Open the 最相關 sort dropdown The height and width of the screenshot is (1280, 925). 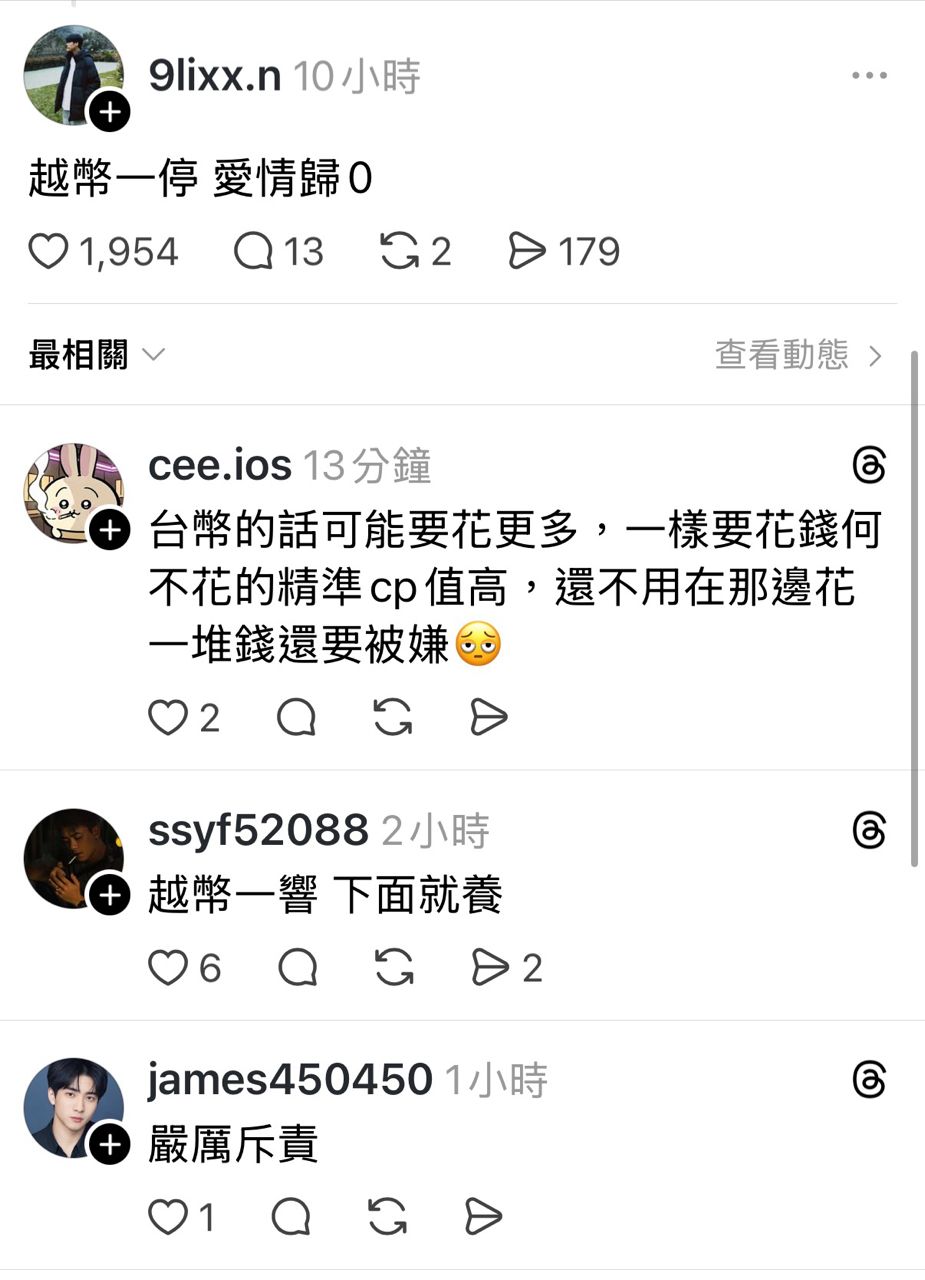[97, 355]
